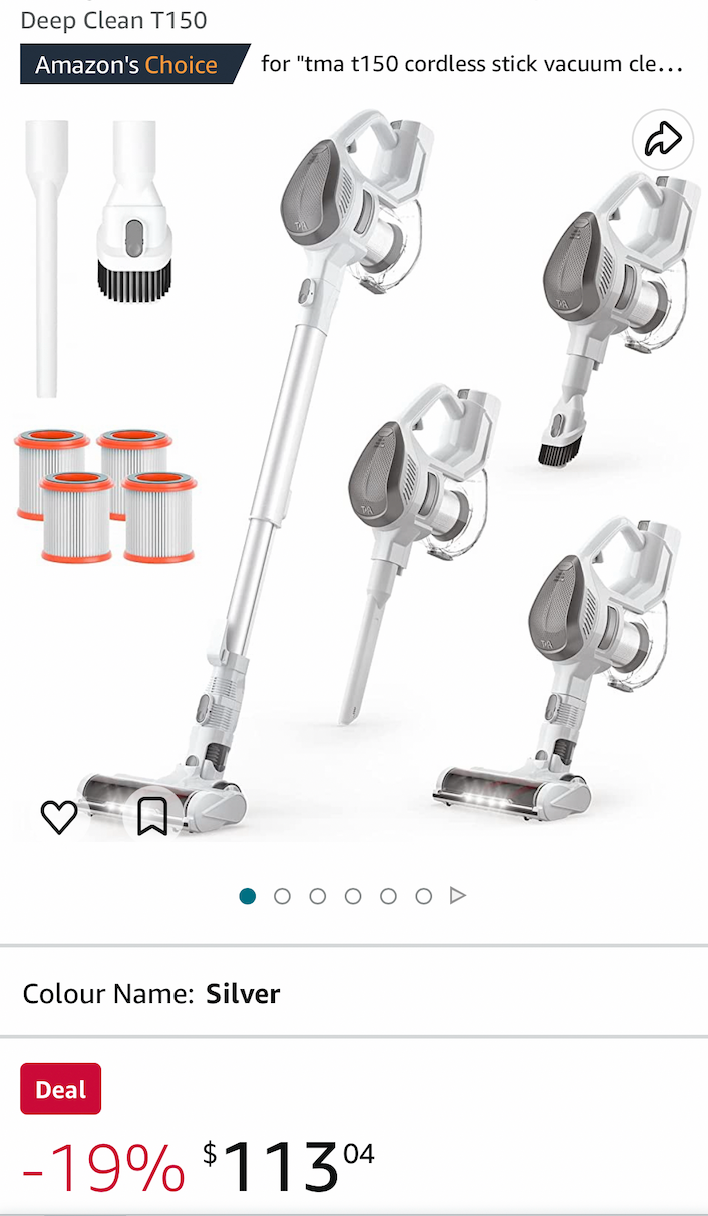The image size is (708, 1216).
Task: Share this vacuum product listing
Action: pos(663,140)
